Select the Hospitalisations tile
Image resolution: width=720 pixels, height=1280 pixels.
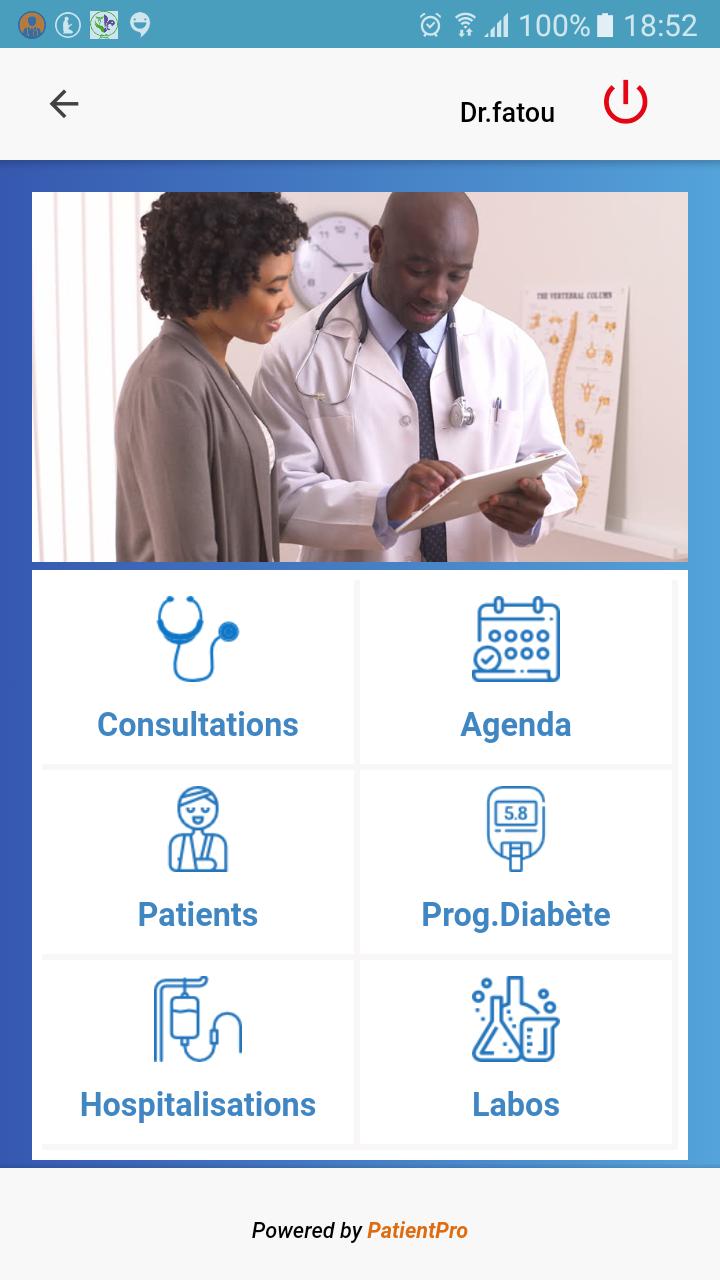pyautogui.click(x=198, y=1052)
